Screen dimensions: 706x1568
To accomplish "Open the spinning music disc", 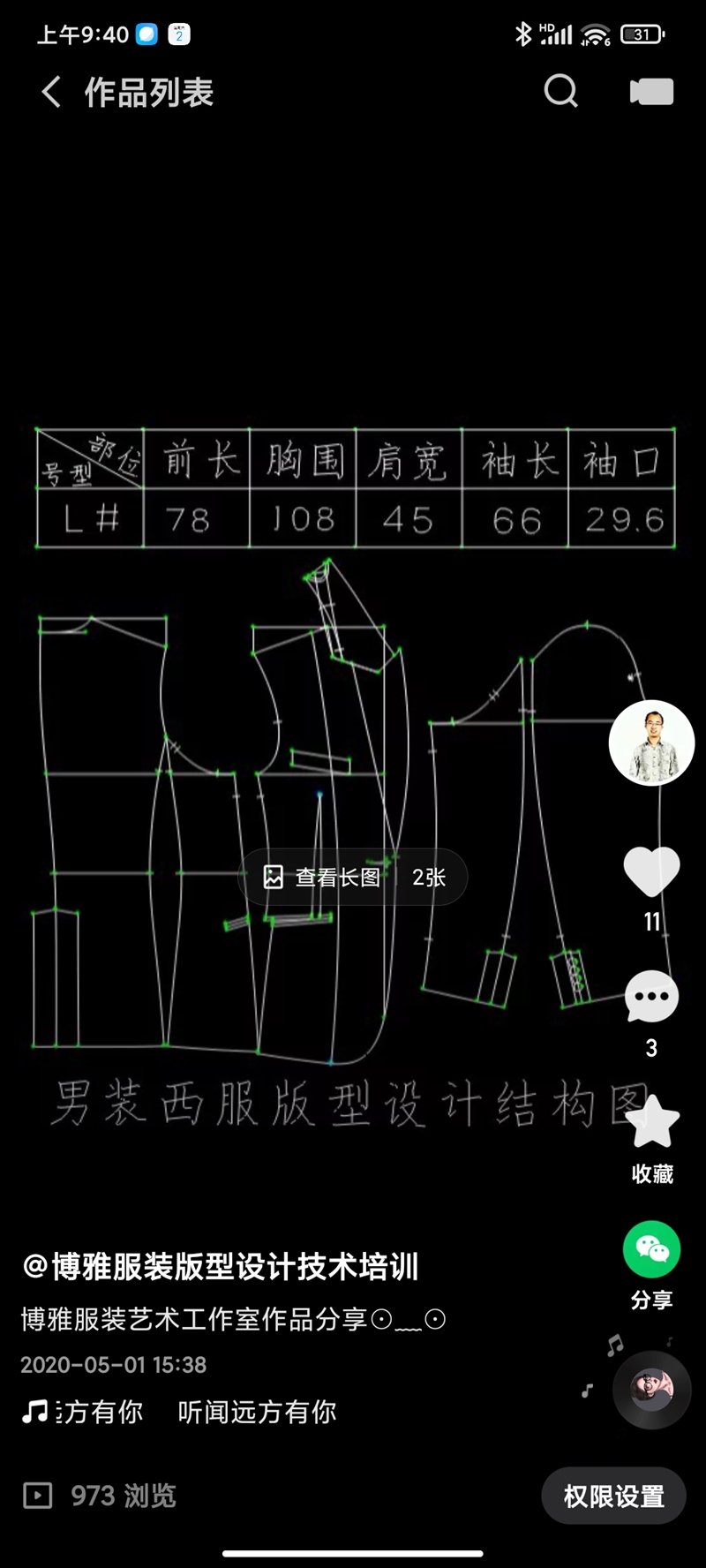I will tap(651, 1391).
